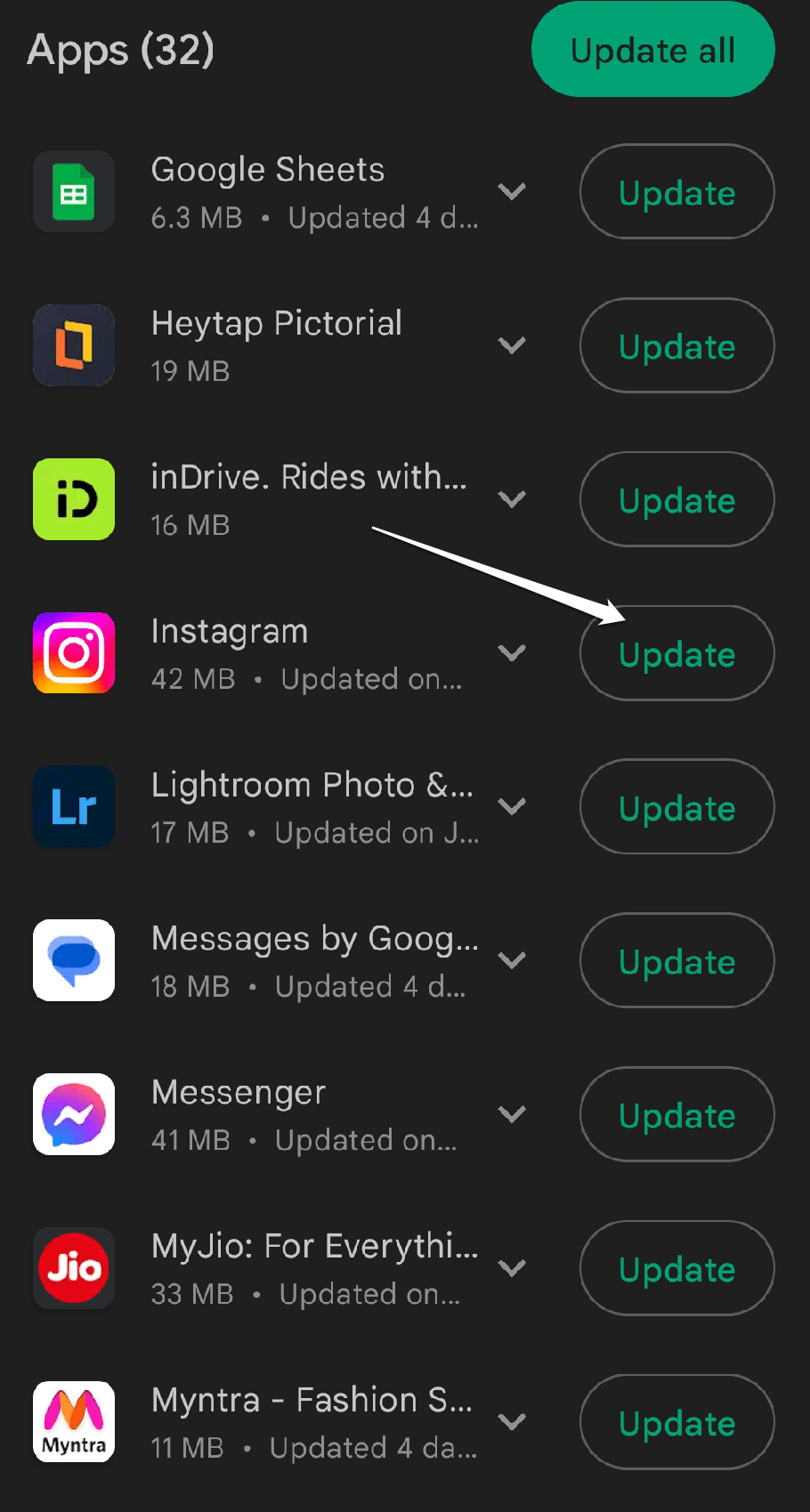Update the Myntra app

[x=676, y=1423]
